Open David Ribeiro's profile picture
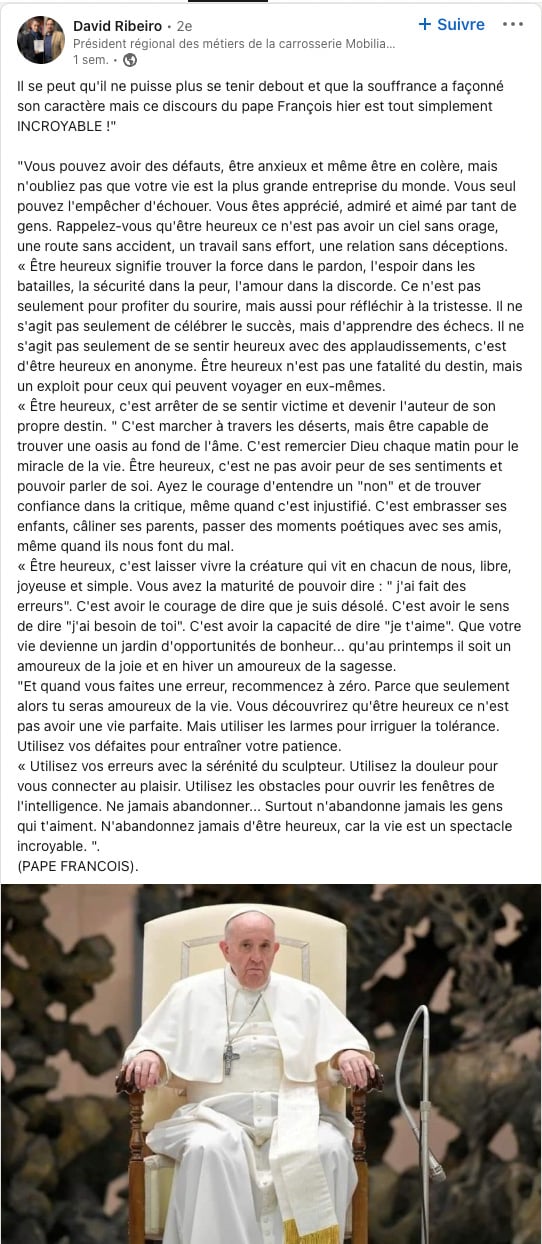 pos(41,41)
